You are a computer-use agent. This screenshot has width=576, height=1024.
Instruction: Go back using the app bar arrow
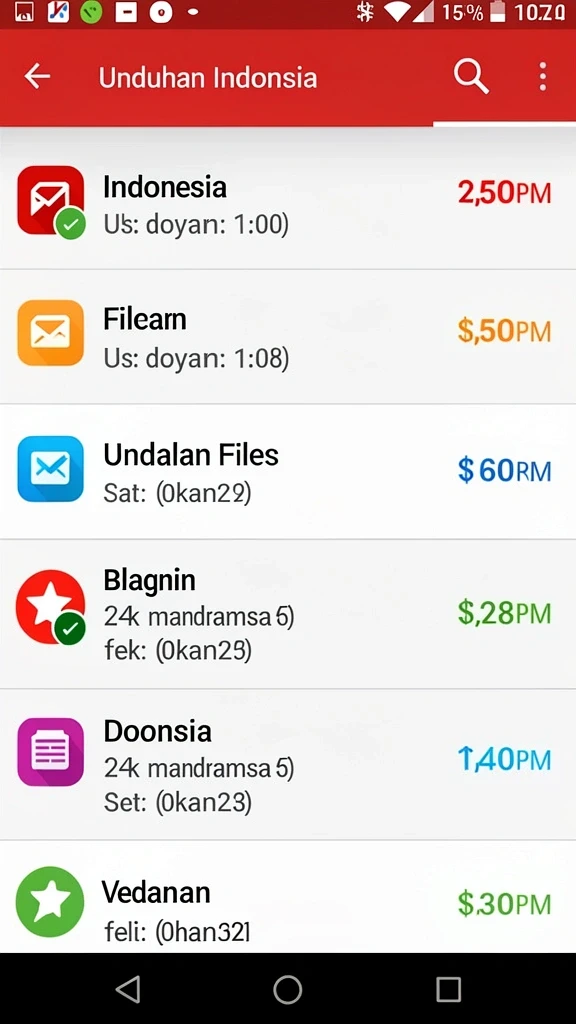pyautogui.click(x=37, y=77)
